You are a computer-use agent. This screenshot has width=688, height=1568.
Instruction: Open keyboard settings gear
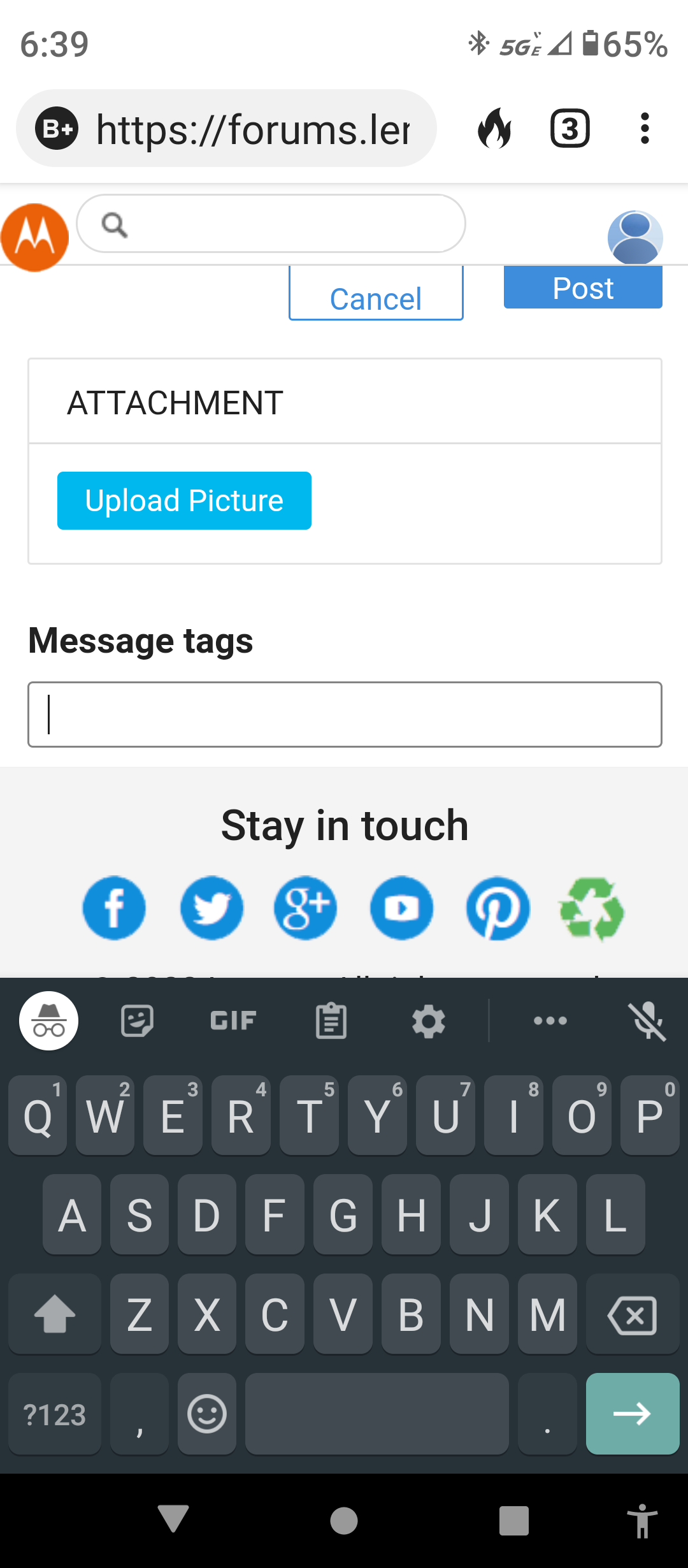(428, 1020)
